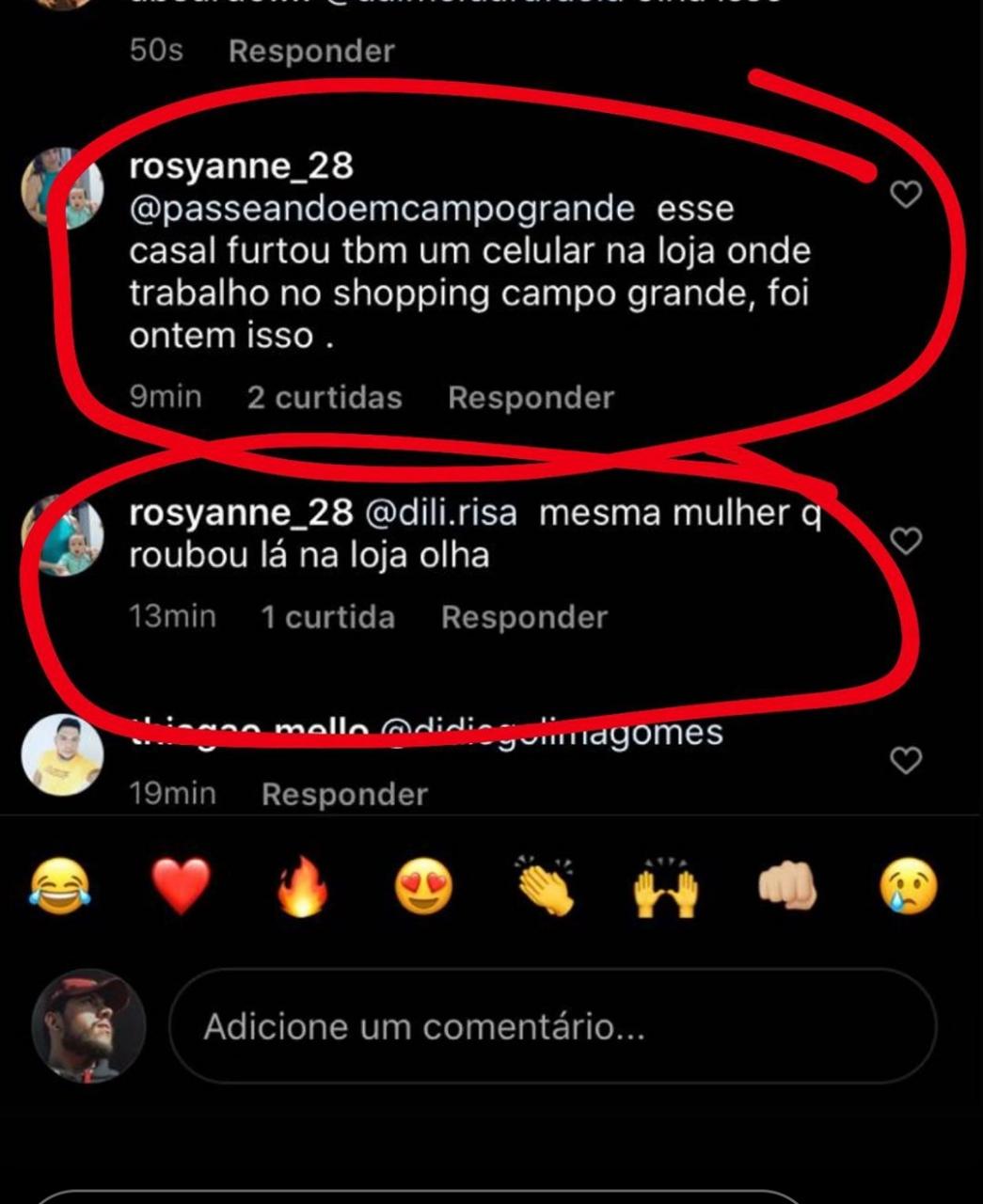Like the 19min comment
The image size is (983, 1204).
coord(905,760)
